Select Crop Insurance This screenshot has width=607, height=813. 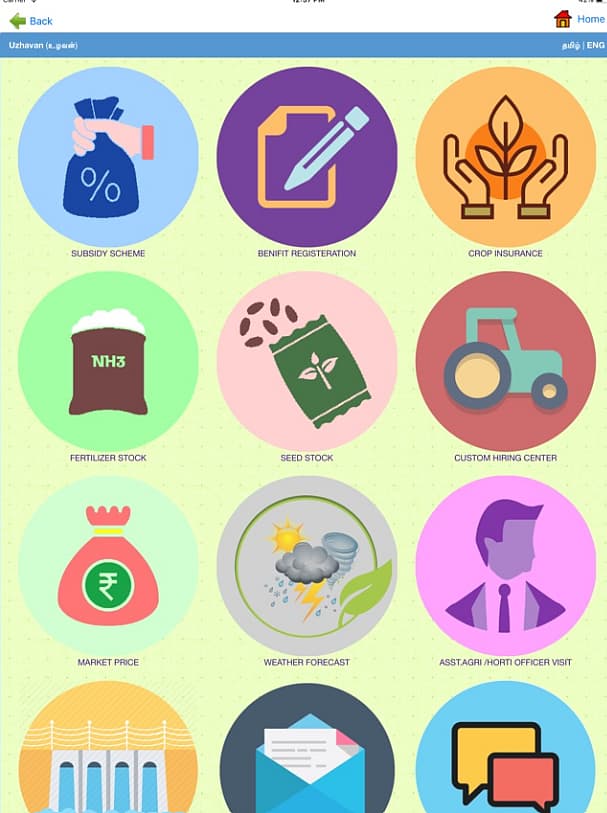click(x=505, y=157)
